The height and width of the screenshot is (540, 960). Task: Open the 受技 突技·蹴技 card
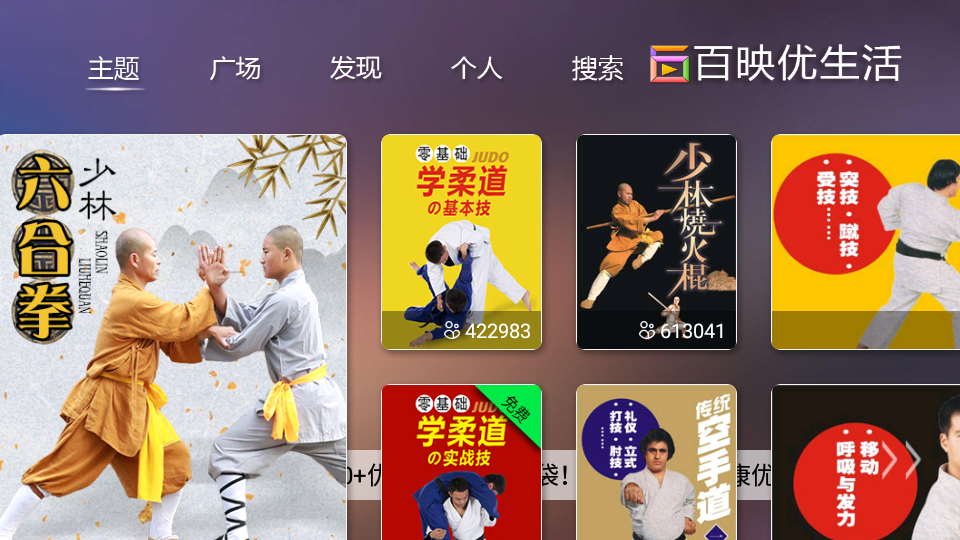tap(865, 242)
